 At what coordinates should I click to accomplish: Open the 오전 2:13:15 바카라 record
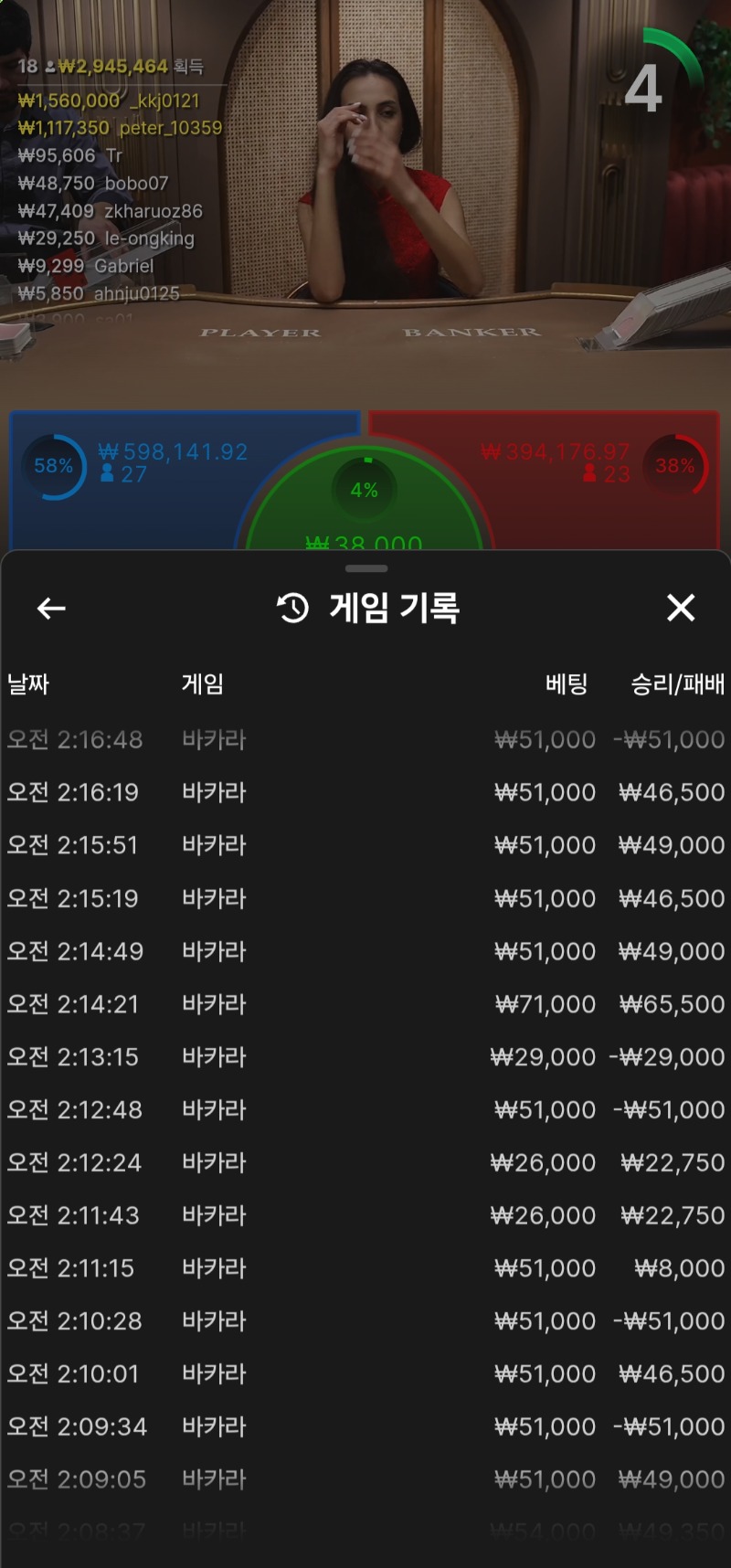click(365, 1057)
